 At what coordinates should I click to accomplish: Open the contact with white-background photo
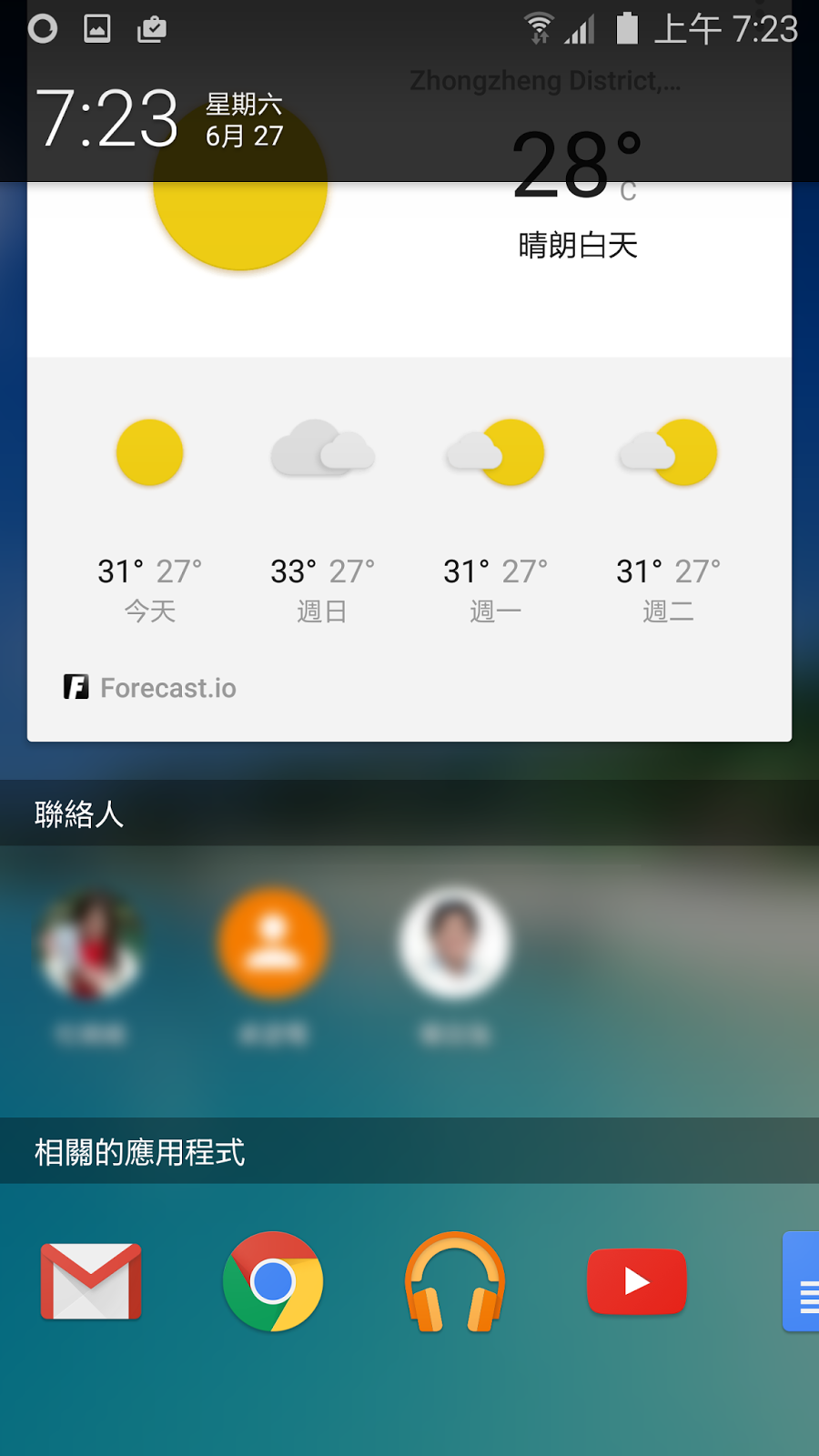point(455,944)
